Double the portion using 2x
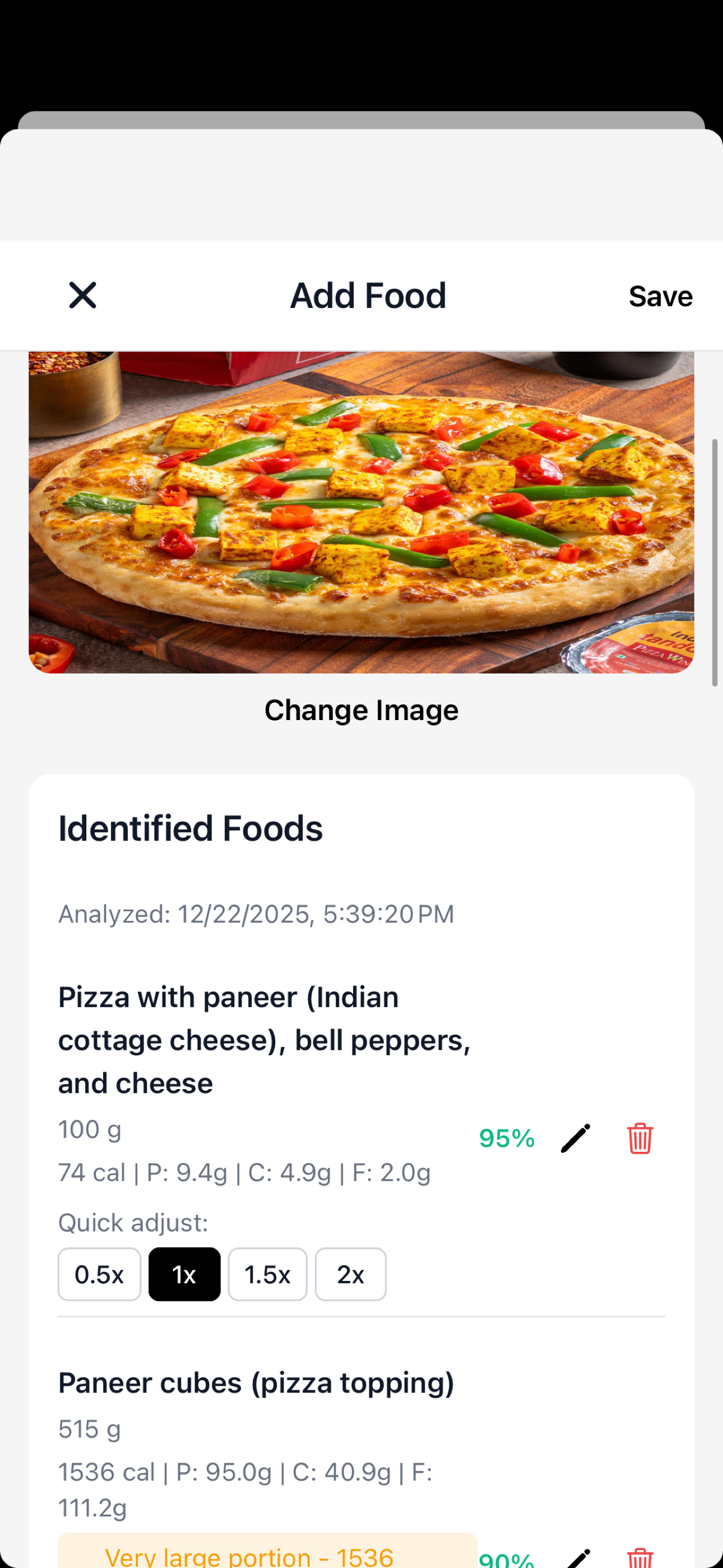Screen dimensions: 723x1568 pos(350,1274)
